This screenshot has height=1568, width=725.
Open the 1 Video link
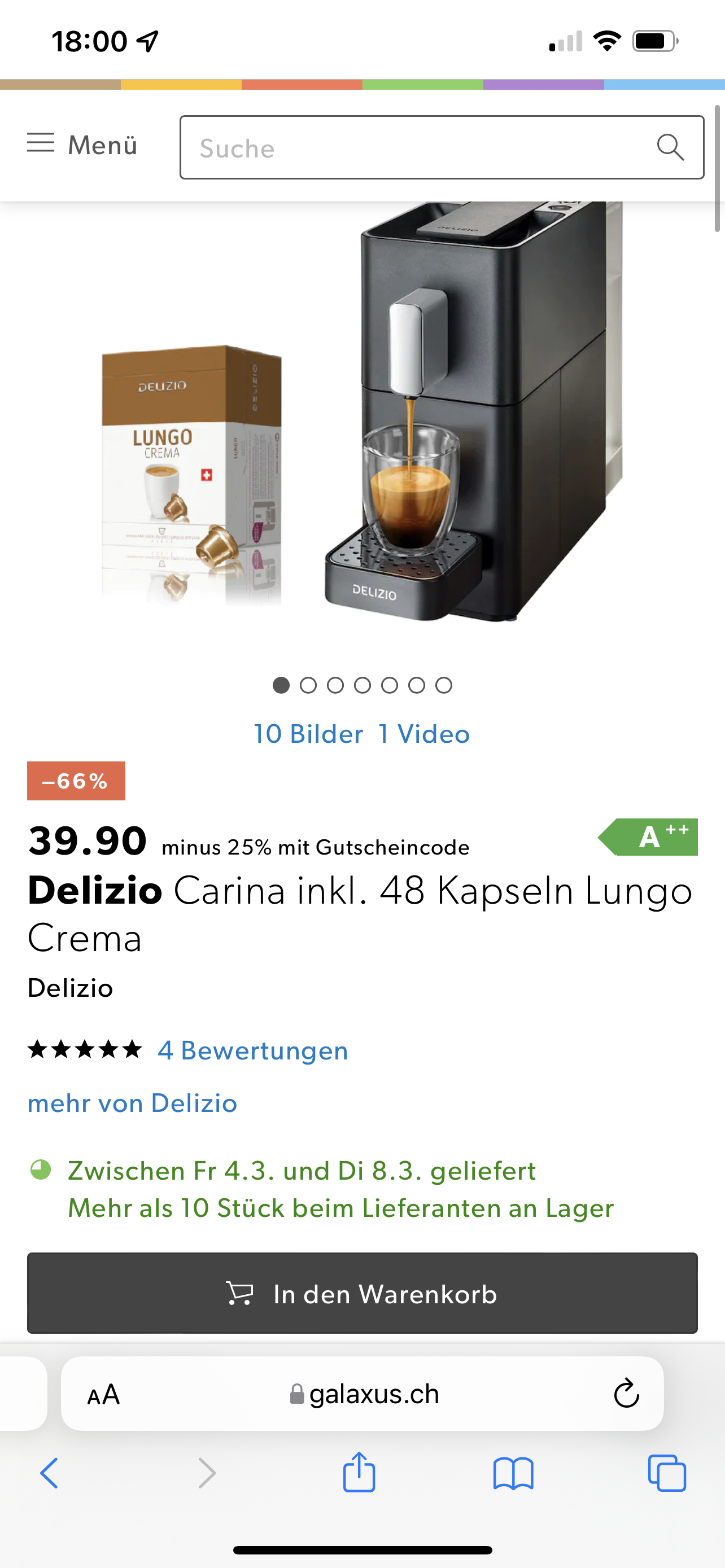coord(424,733)
